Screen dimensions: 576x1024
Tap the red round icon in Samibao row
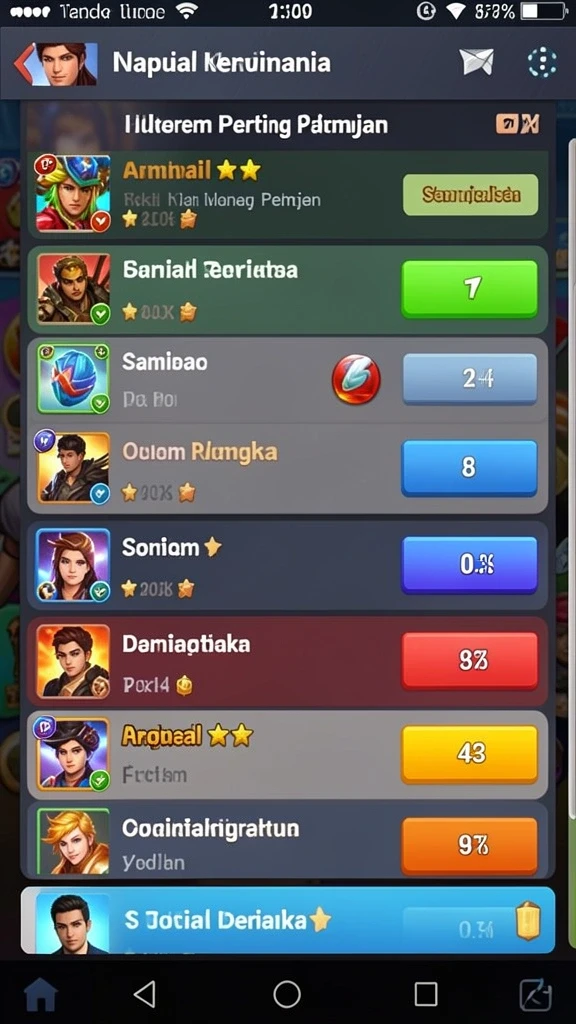coord(356,379)
